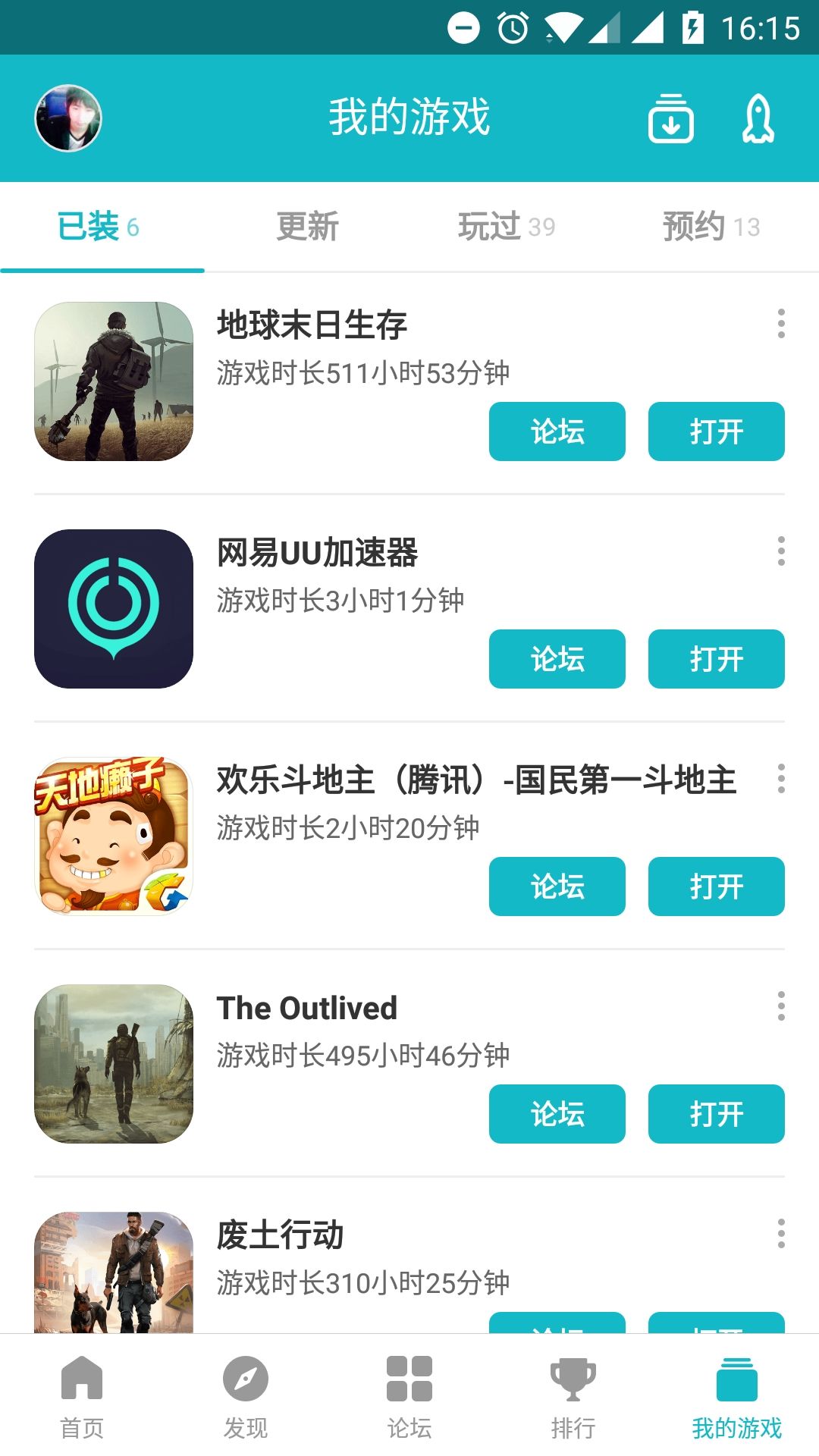
Task: Open more options for The Outlived
Action: (781, 1006)
